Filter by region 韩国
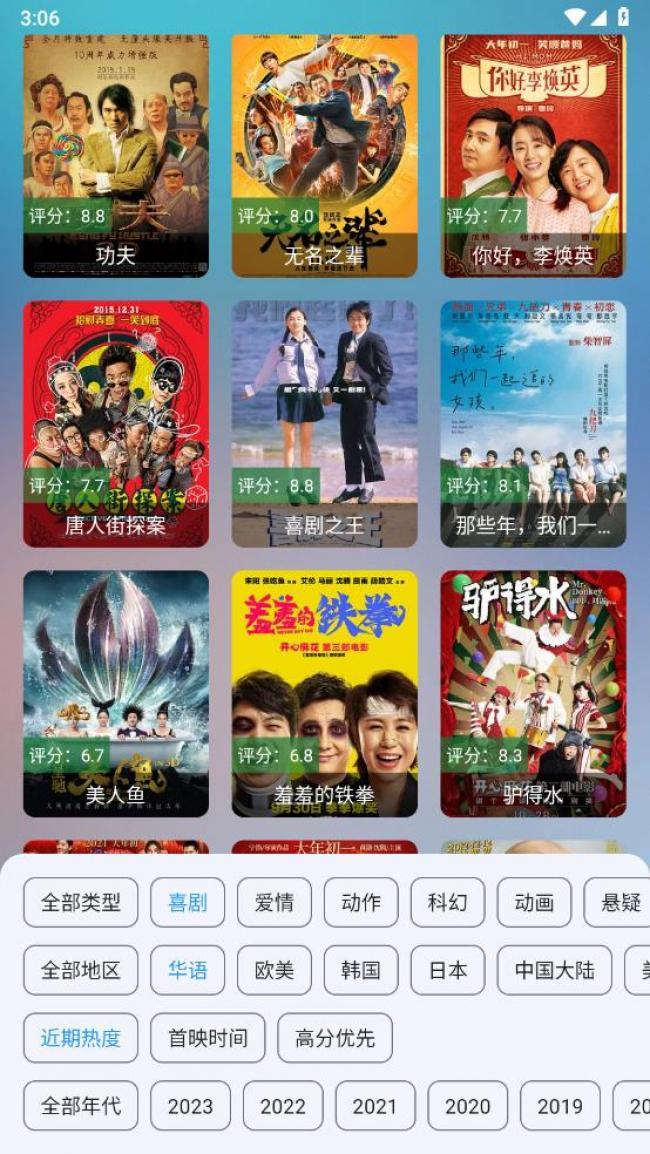The width and height of the screenshot is (650, 1154). pos(361,970)
